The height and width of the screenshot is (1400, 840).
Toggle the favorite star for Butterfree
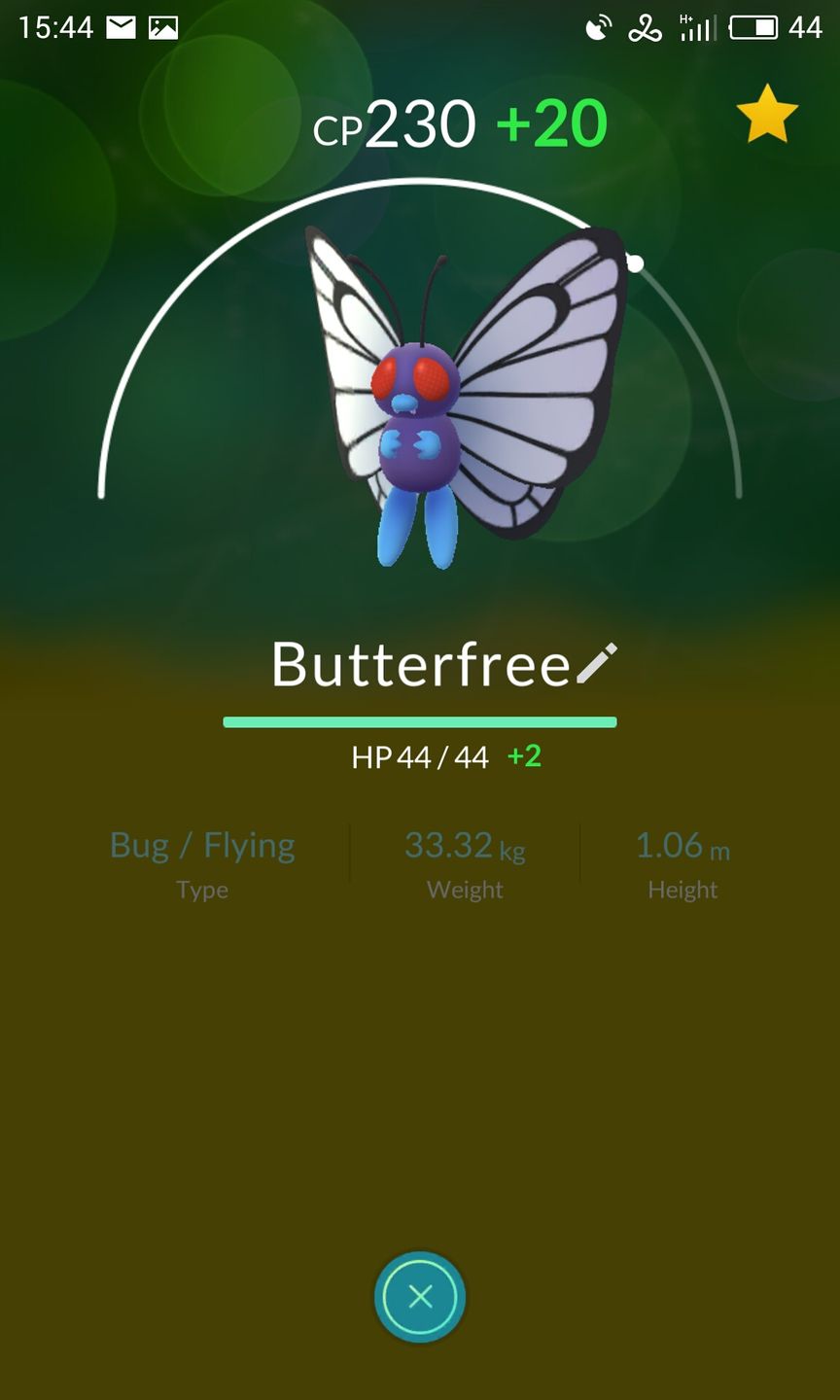click(767, 115)
